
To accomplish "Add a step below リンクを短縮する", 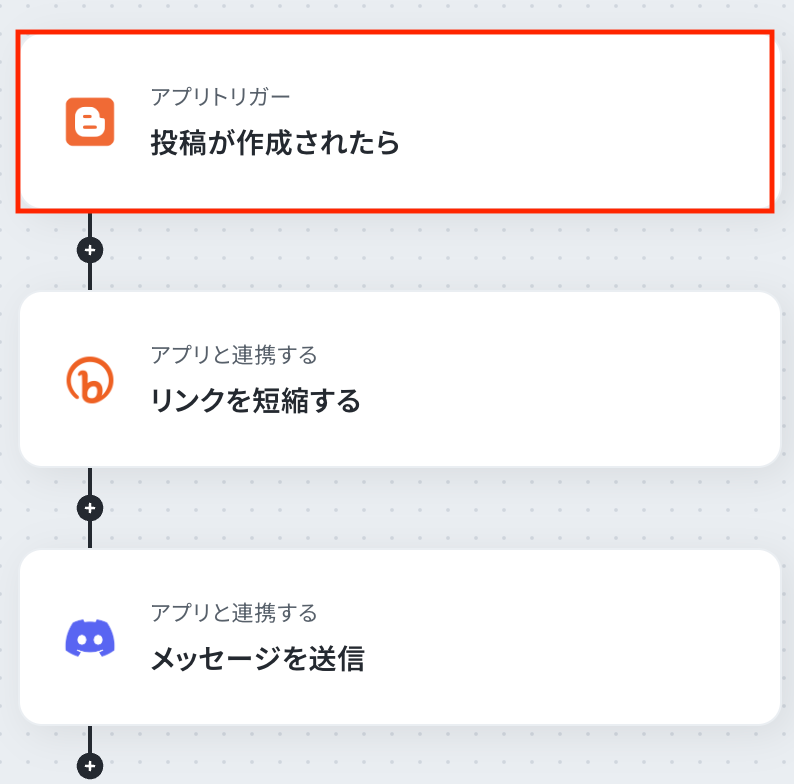I will (90, 508).
